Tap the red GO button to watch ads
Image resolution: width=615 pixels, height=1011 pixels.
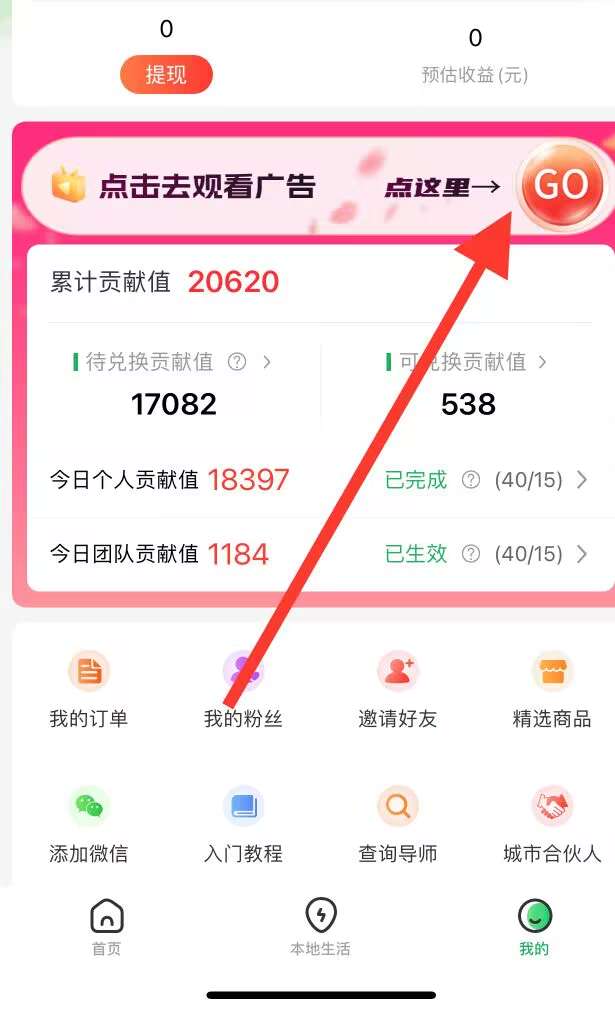click(561, 185)
